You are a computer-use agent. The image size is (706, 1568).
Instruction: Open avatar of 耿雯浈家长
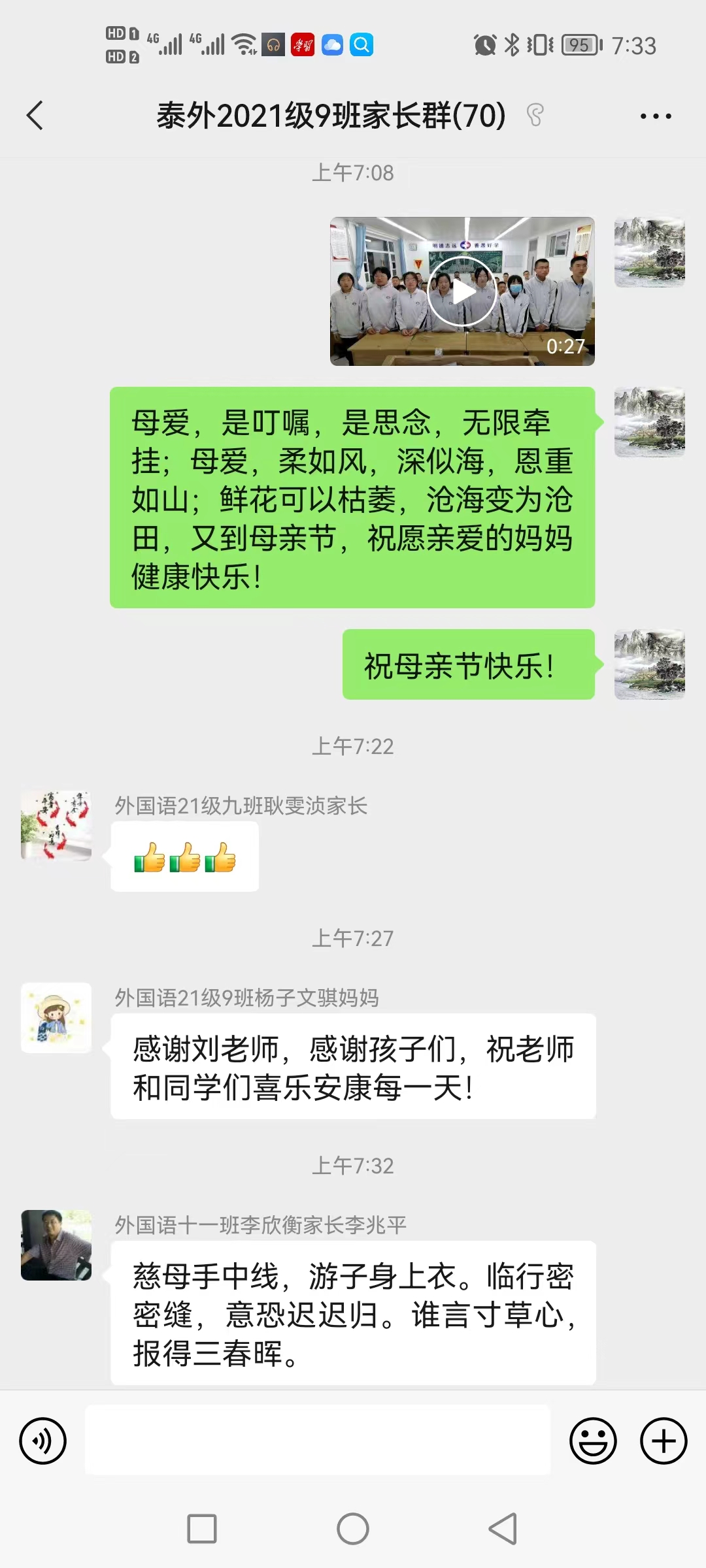56,826
